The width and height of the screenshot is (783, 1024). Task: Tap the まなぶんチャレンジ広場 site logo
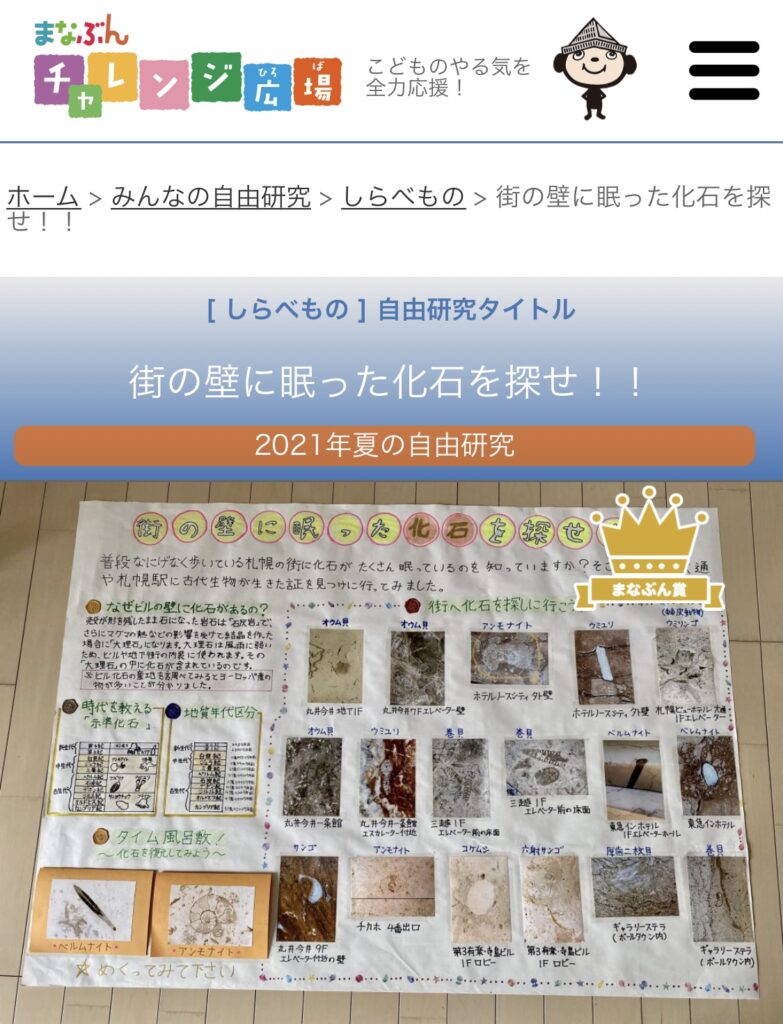[x=187, y=68]
